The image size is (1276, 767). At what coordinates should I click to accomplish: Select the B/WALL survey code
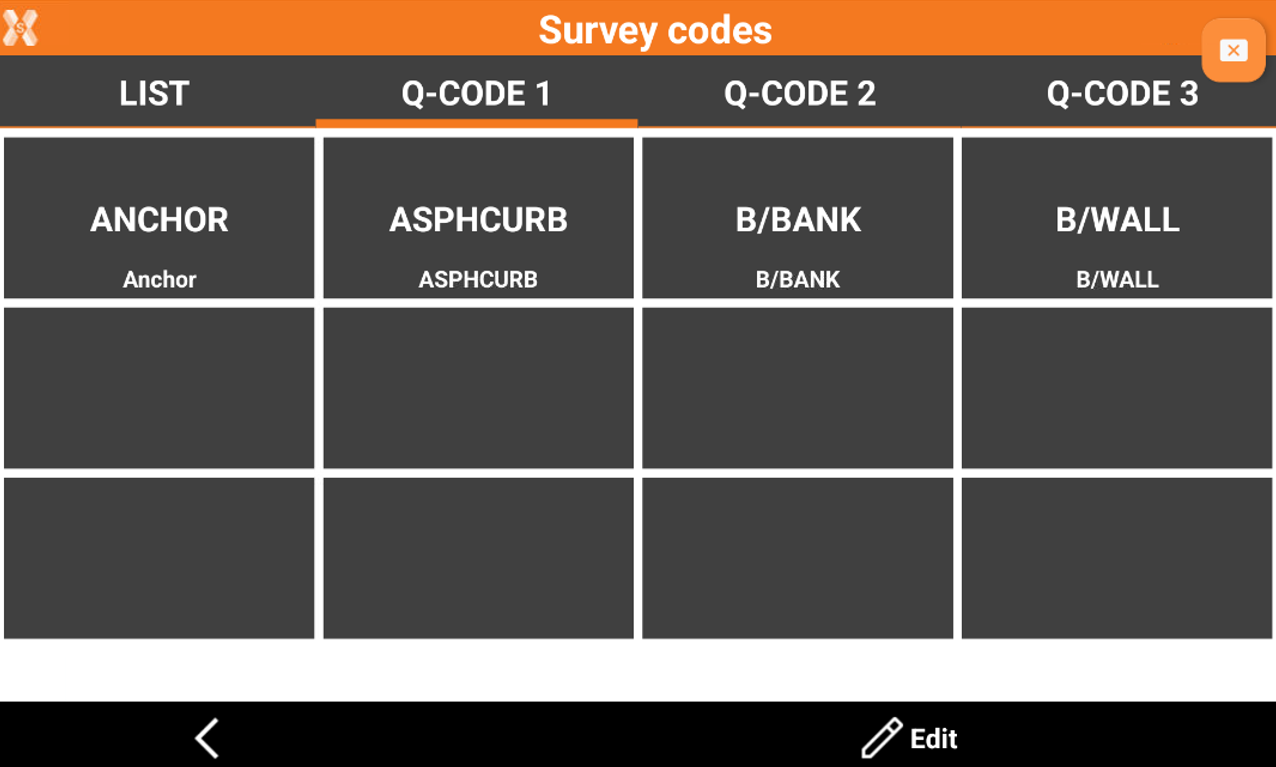pyautogui.click(x=1117, y=218)
